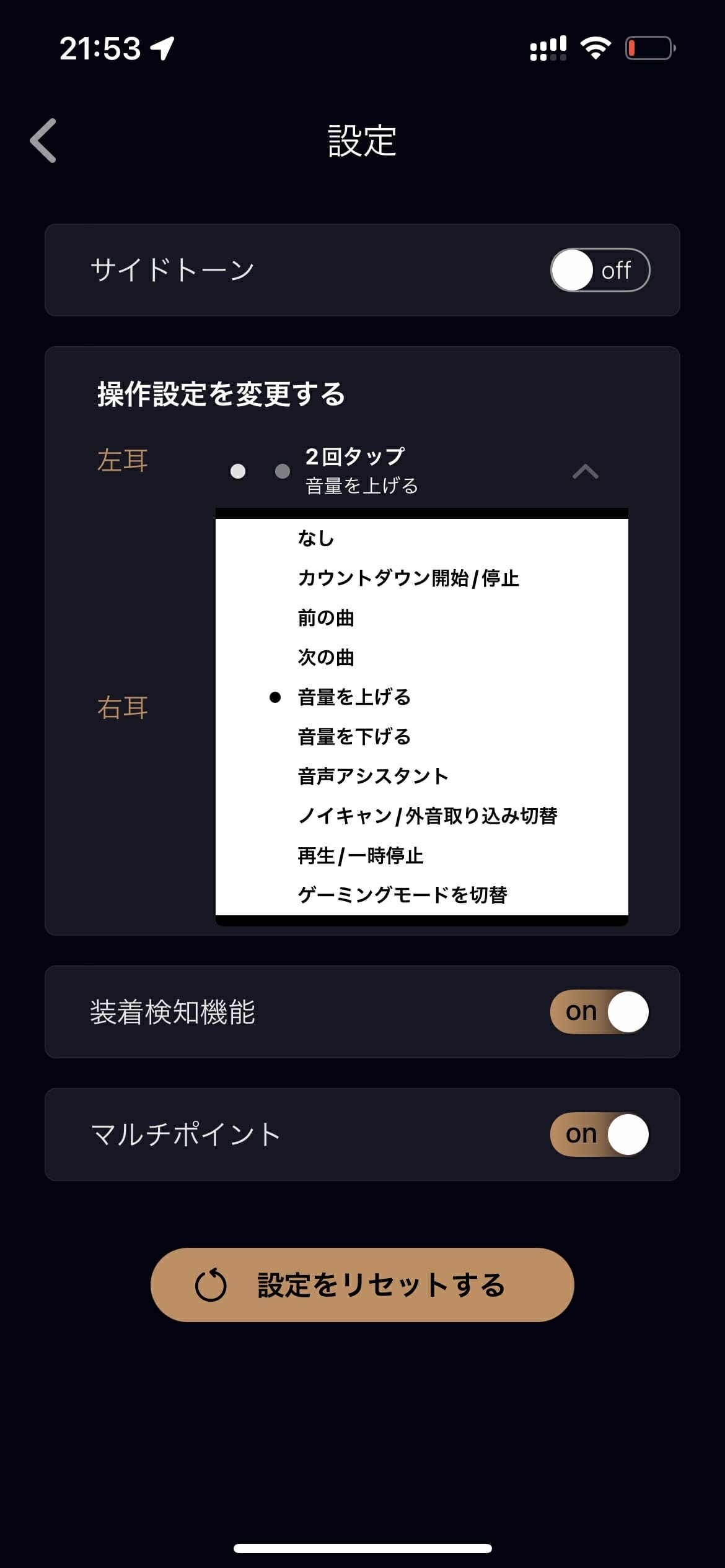Select ゲーミングモードを切替 option
This screenshot has height=1568, width=725.
pos(403,895)
